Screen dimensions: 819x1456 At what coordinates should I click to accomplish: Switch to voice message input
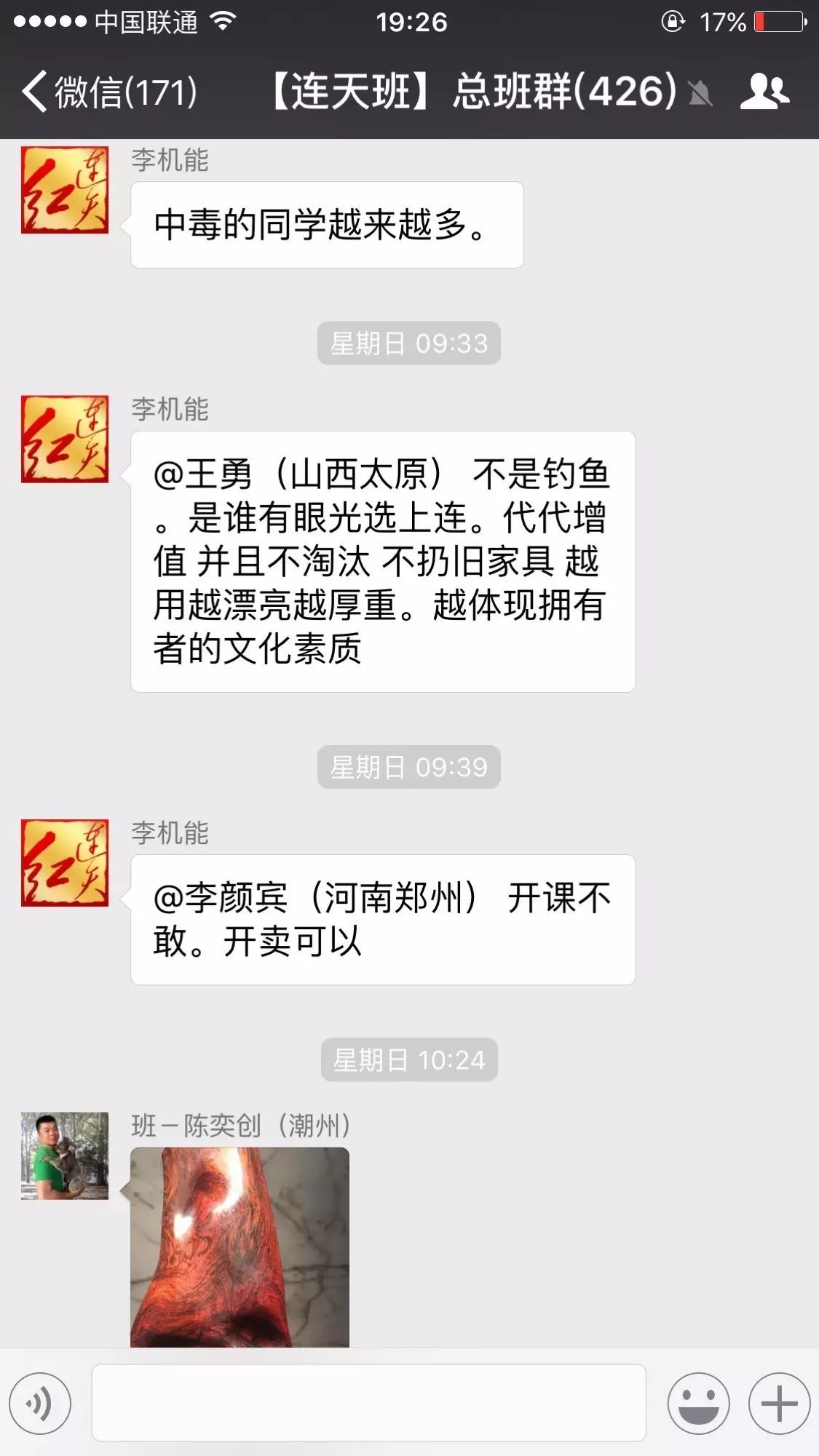(x=41, y=1403)
